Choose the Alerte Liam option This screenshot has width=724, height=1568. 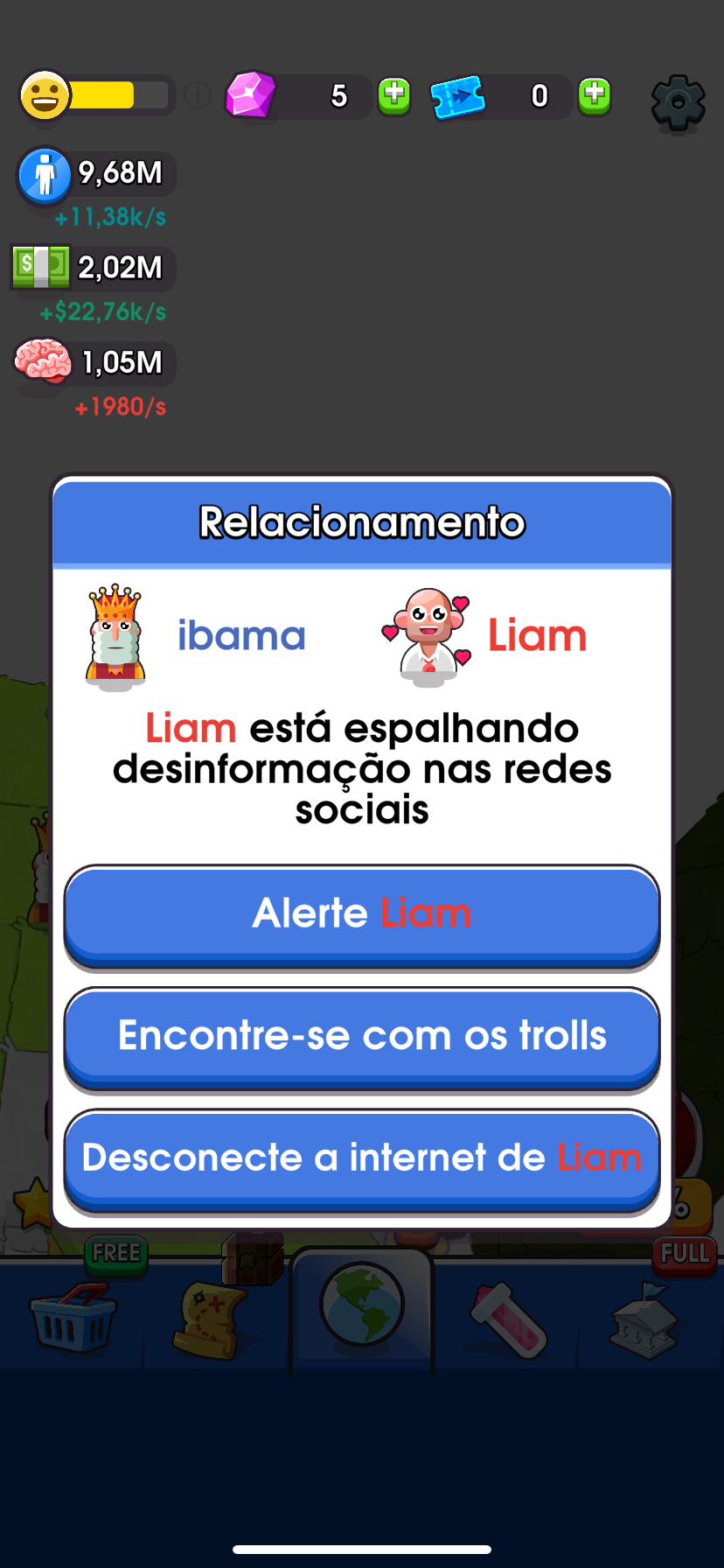click(x=362, y=913)
